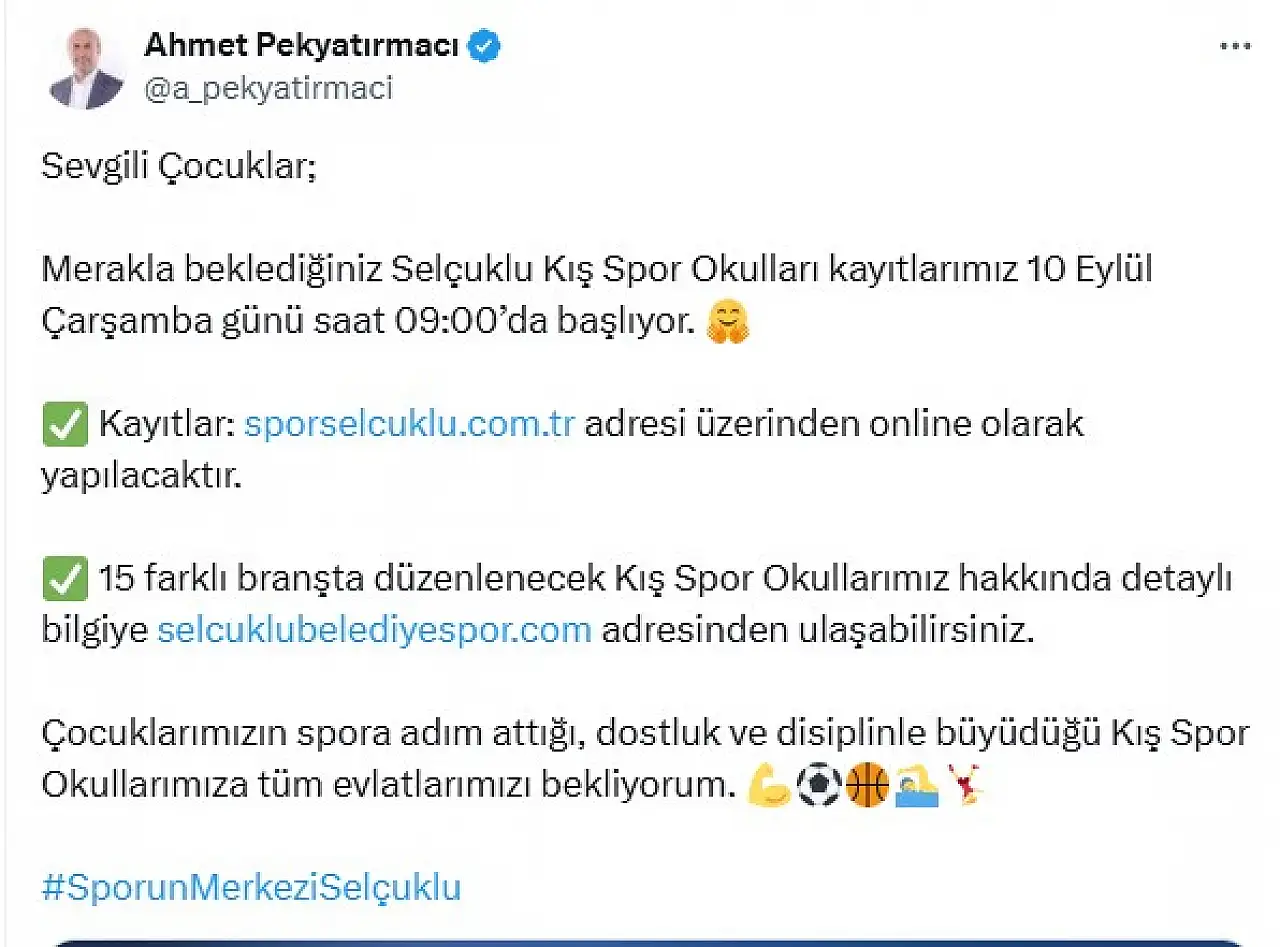
Task: Open the @a_pekyatirmaci handle
Action: (269, 88)
